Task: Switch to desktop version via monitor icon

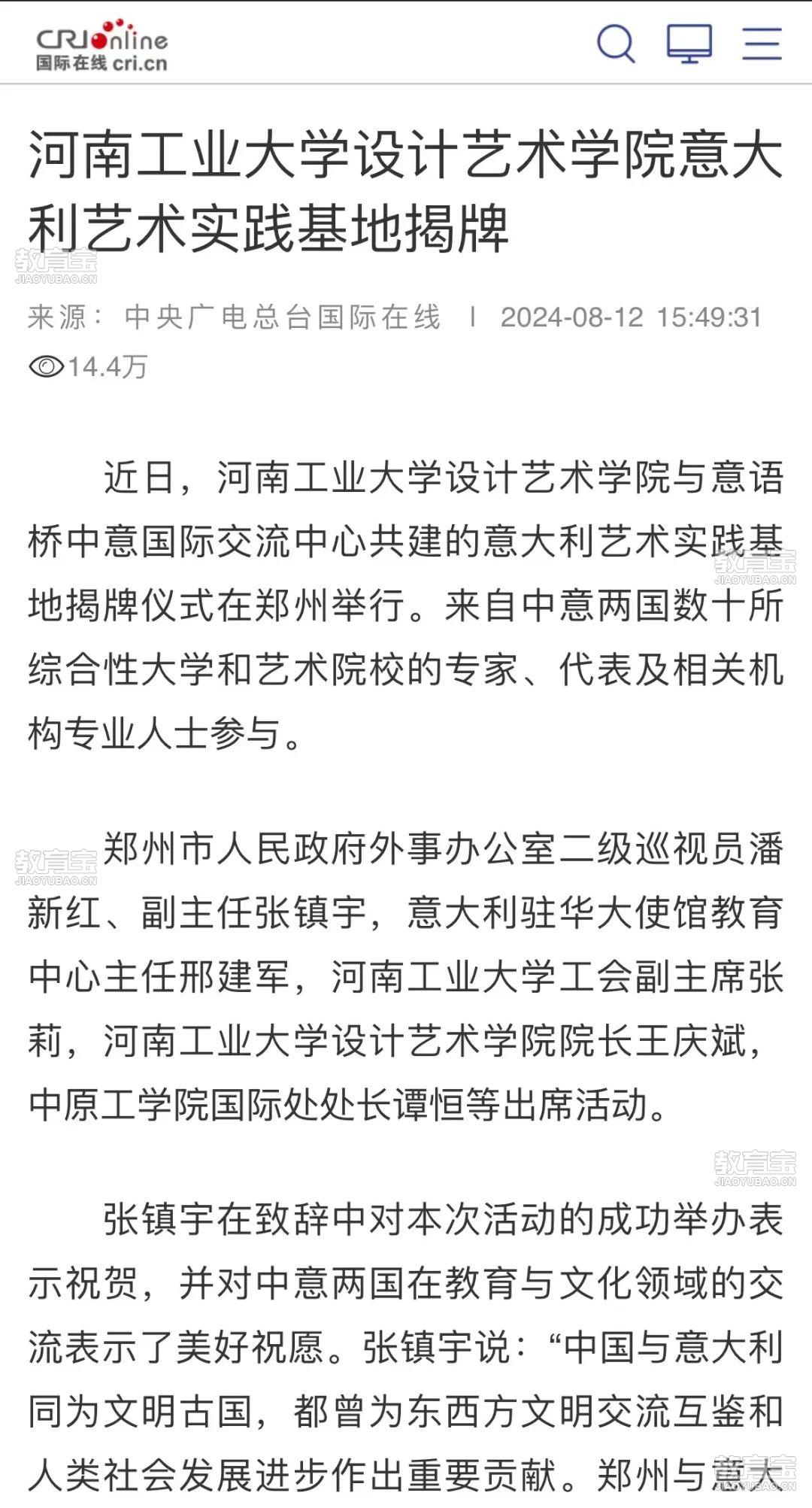Action: click(x=689, y=43)
